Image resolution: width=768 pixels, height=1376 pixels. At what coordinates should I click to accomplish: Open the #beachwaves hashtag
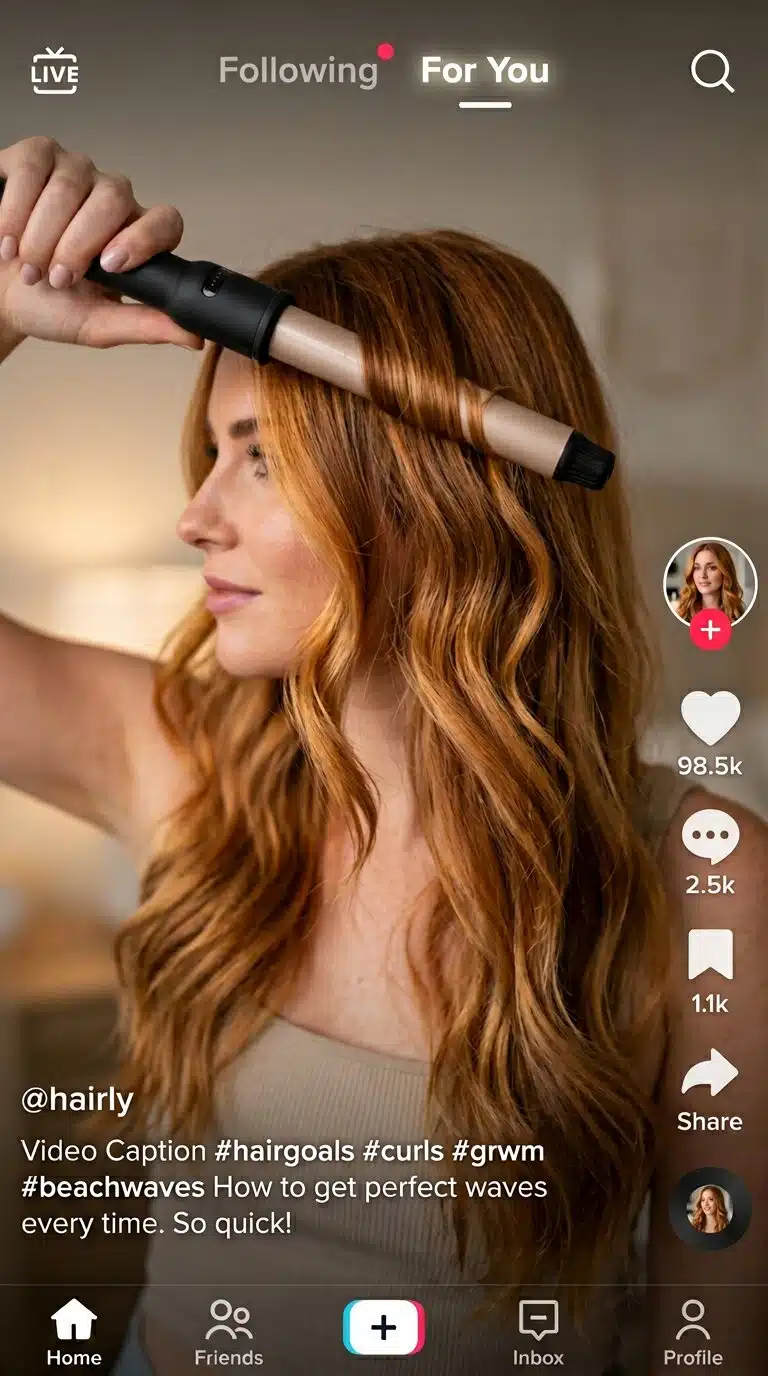coord(113,1187)
